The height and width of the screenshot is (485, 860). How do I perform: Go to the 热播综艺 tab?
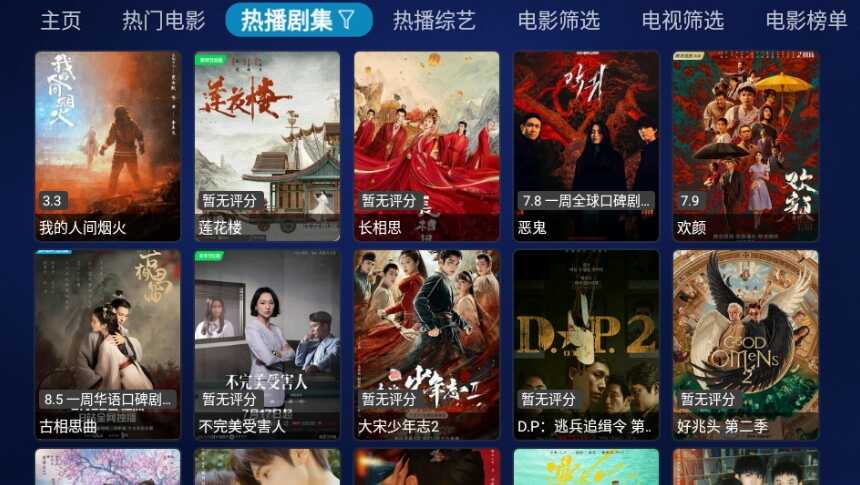pos(434,20)
